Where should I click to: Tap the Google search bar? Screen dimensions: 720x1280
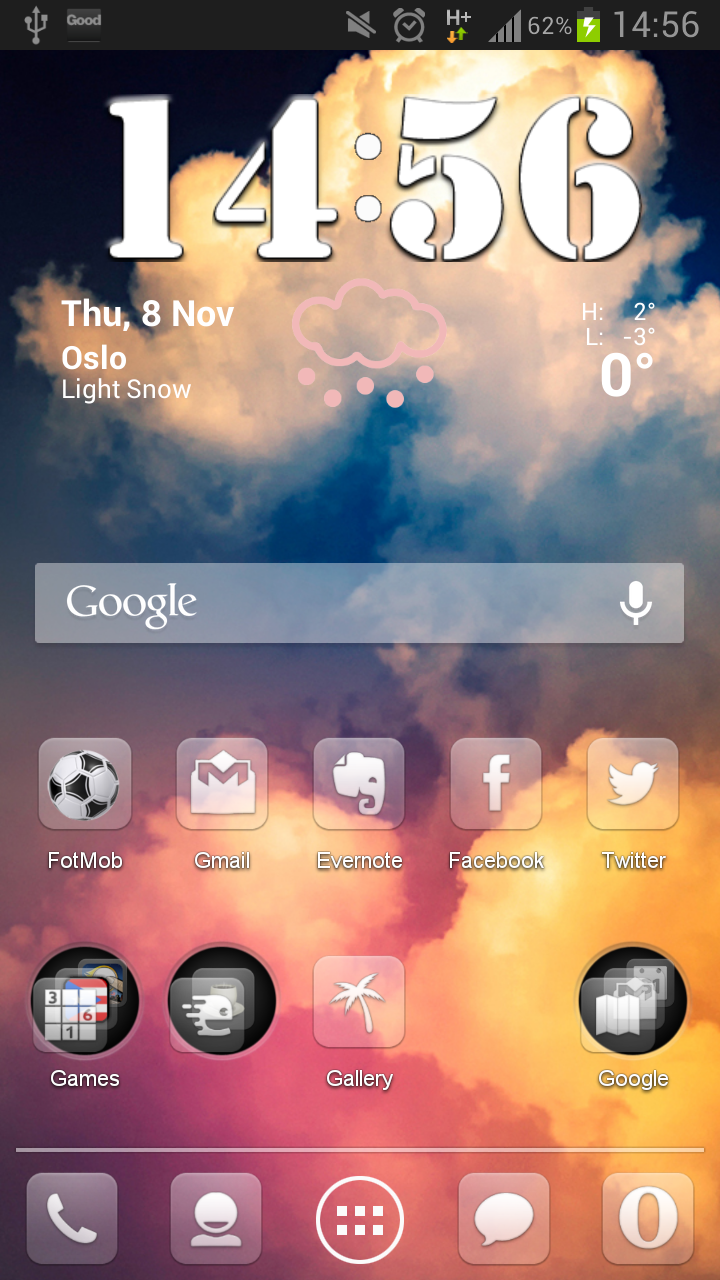pyautogui.click(x=359, y=603)
